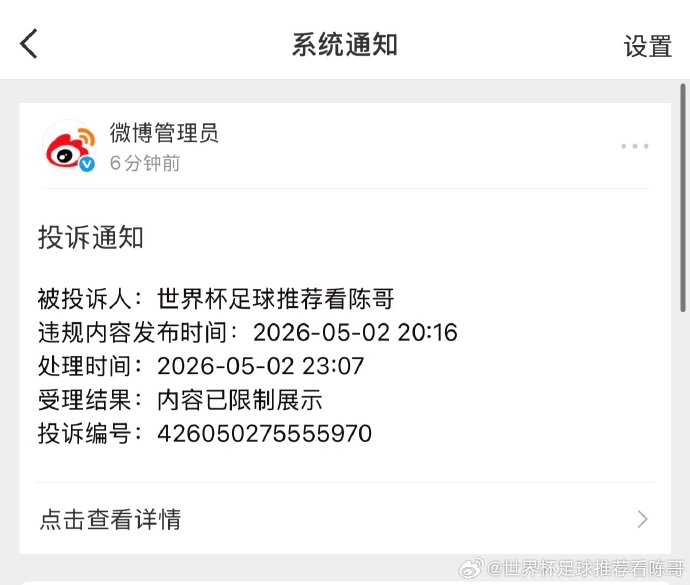The height and width of the screenshot is (585, 690).
Task: Open 微博管理员's profile via its avatar
Action: pyautogui.click(x=70, y=147)
